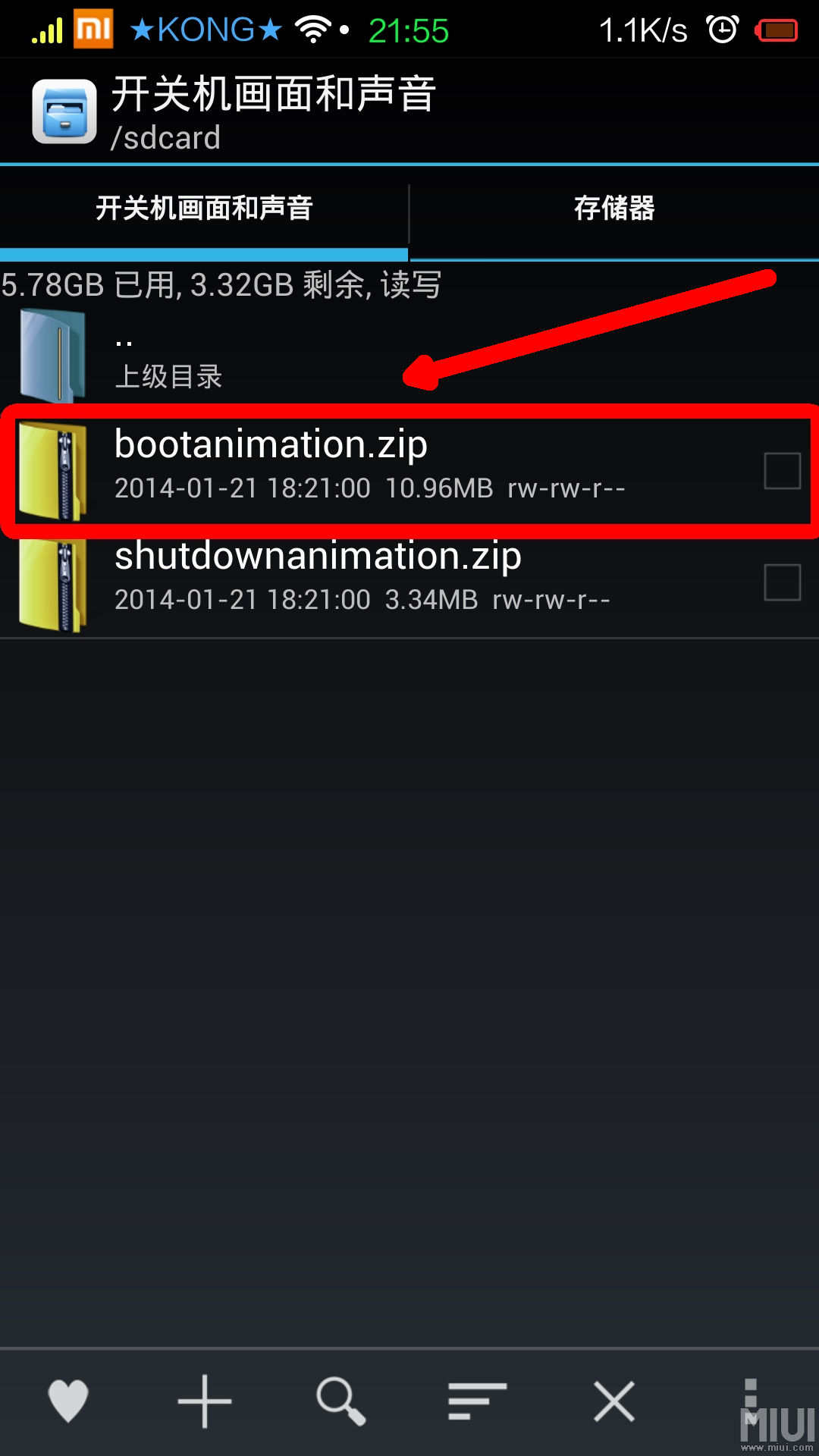Select the 开关机画面和声音 tab
The width and height of the screenshot is (819, 1456).
[204, 209]
